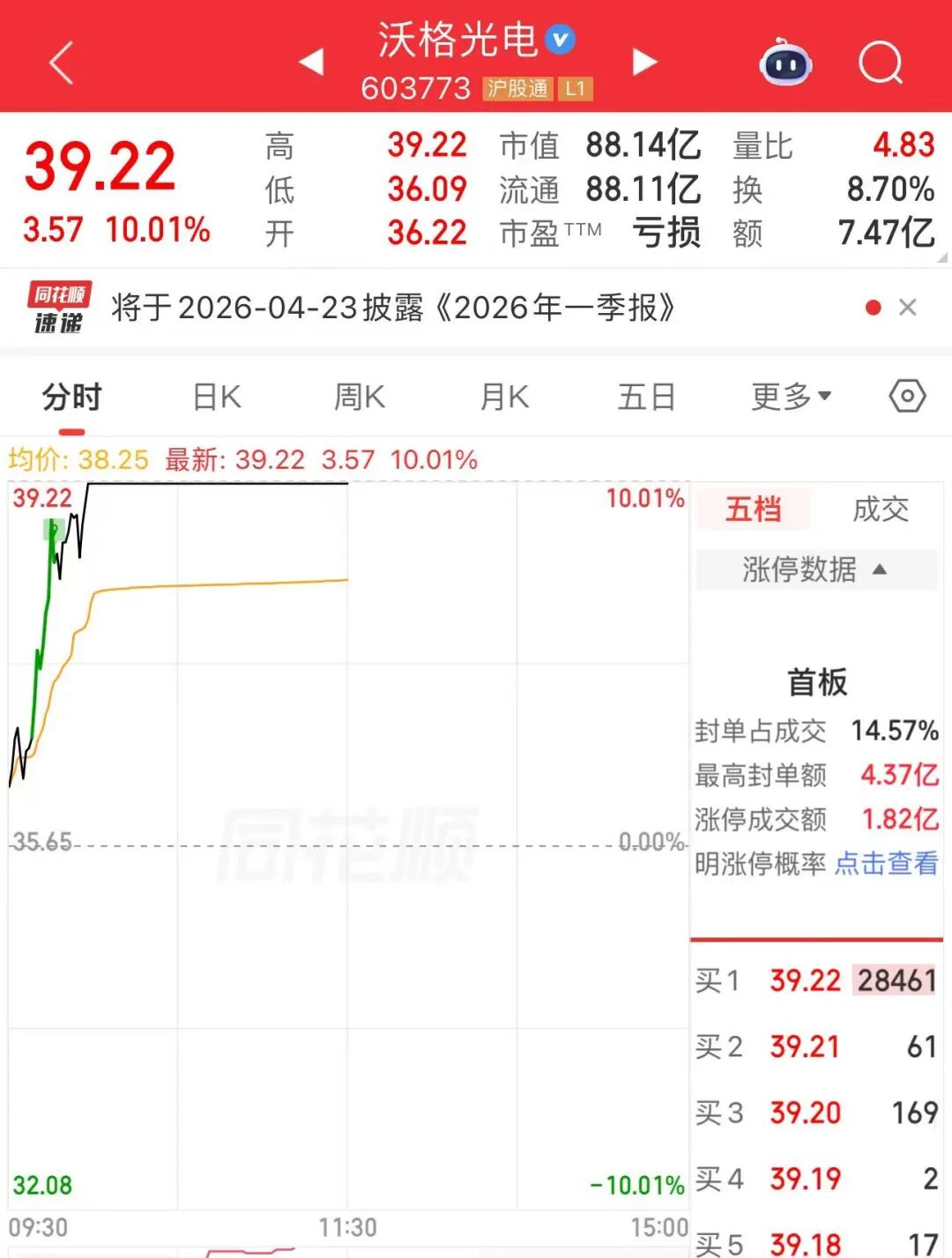Go back to the previous page
Viewport: 952px width, 1258px height.
[61, 63]
